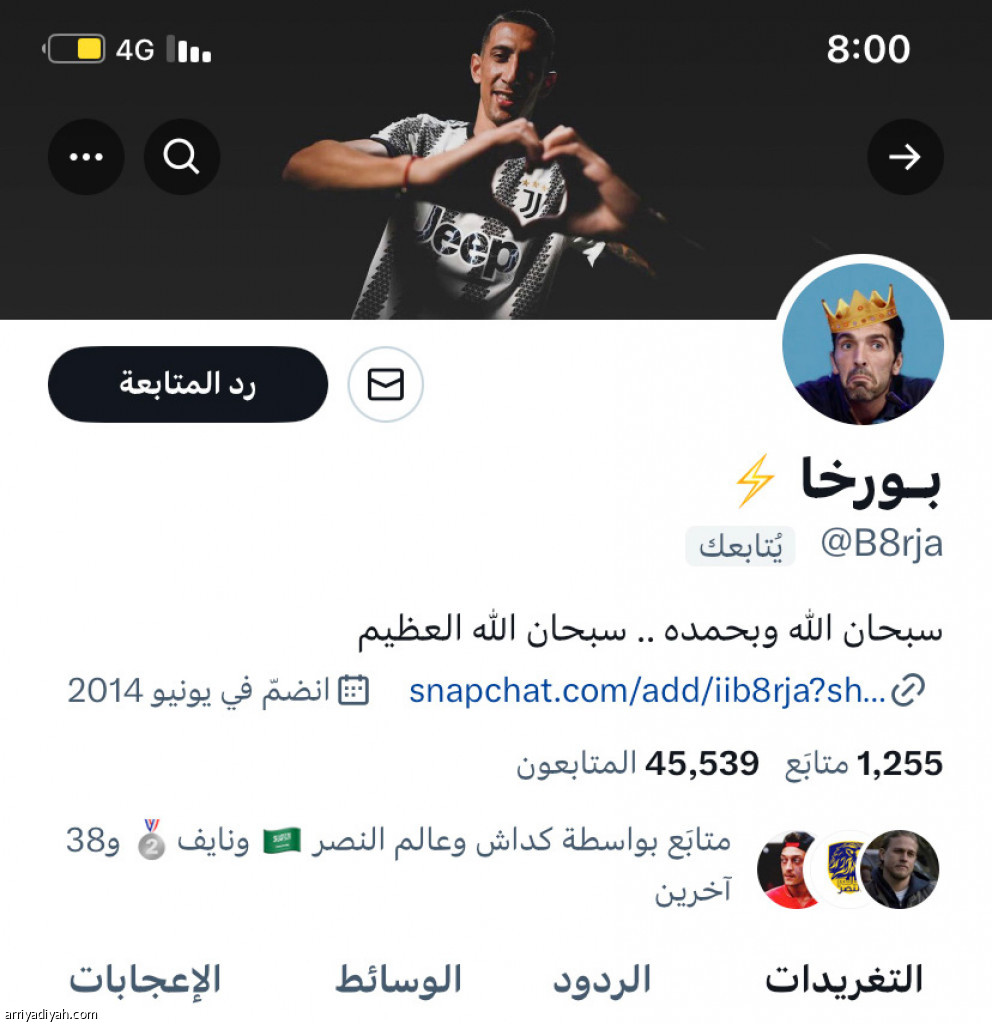Send a direct message via envelope icon
The height and width of the screenshot is (1024, 992).
tap(386, 384)
